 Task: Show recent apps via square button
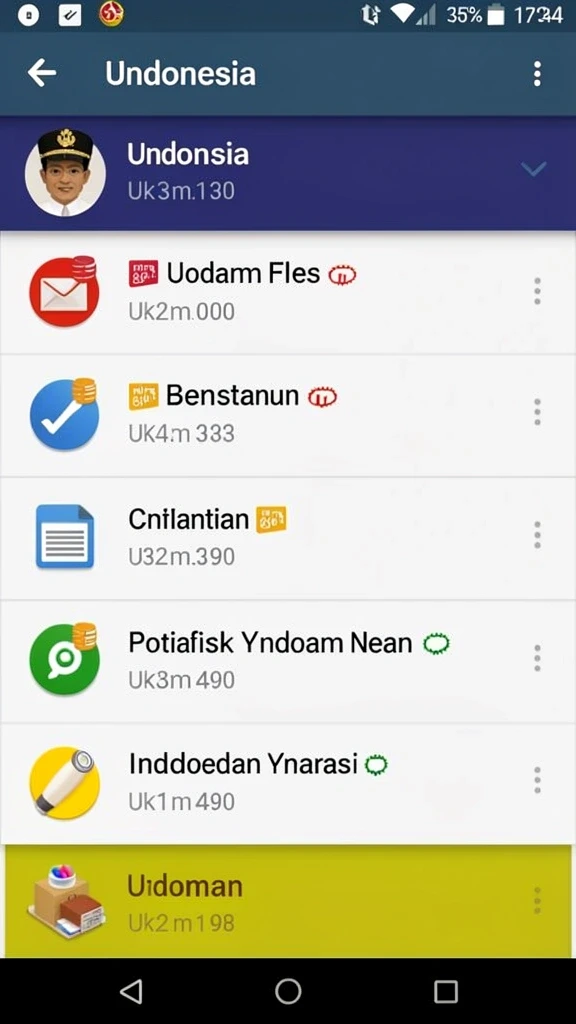coord(445,991)
